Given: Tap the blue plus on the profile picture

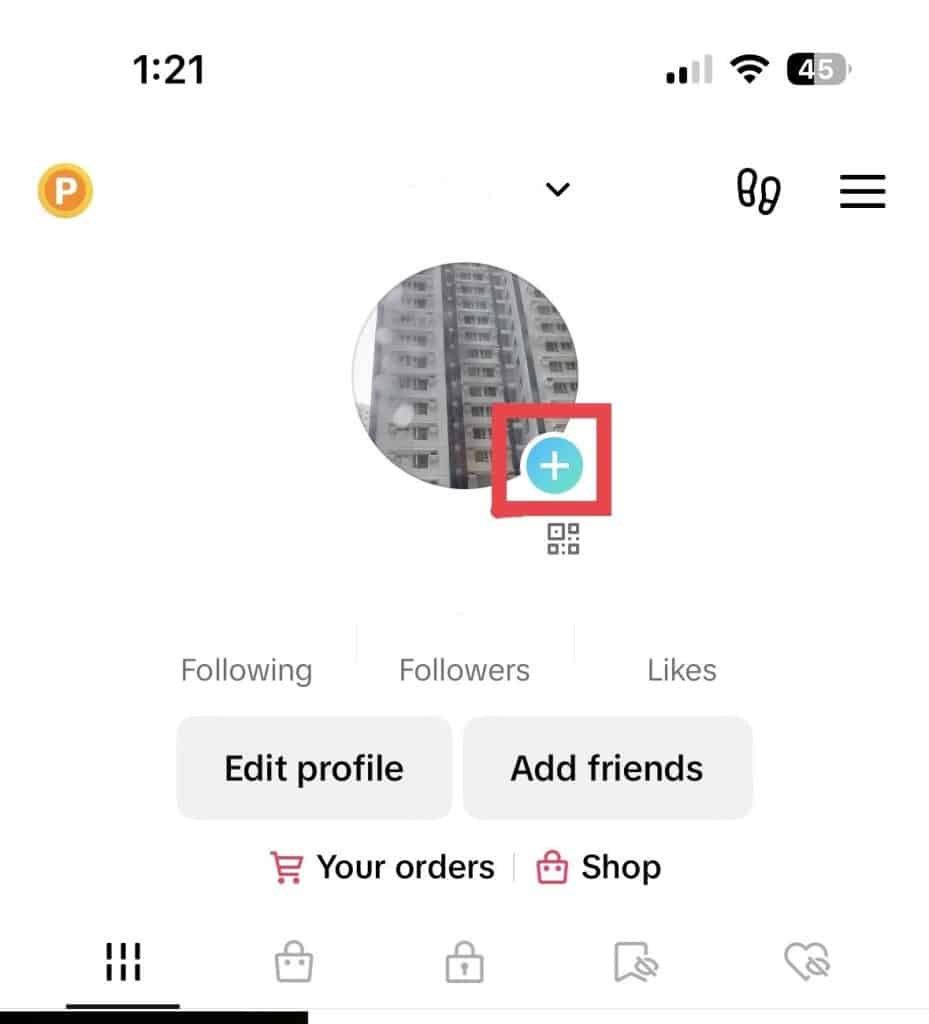Looking at the screenshot, I should [557, 465].
